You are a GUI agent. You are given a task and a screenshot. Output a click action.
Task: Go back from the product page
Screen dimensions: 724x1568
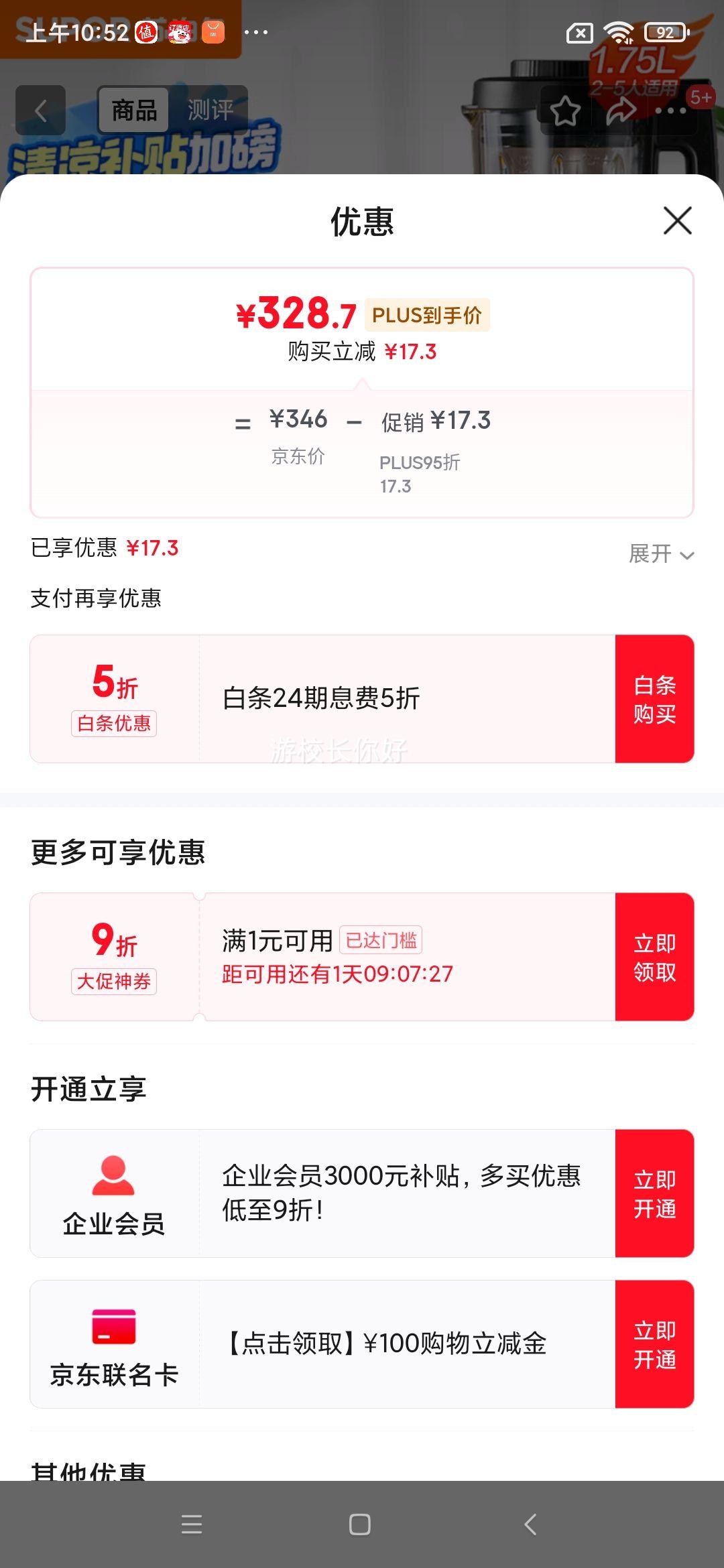coord(41,111)
